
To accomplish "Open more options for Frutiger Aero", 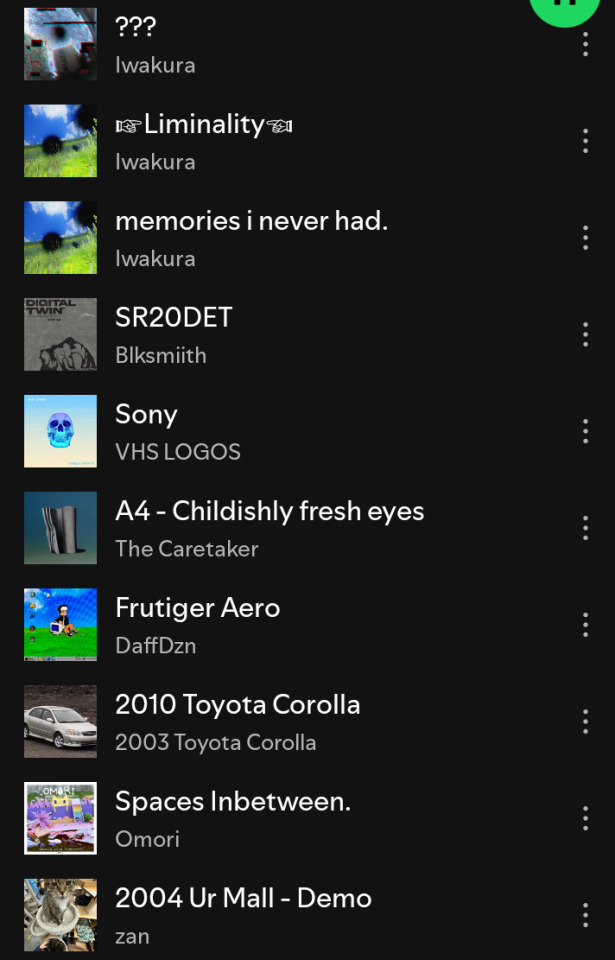I will pos(585,625).
